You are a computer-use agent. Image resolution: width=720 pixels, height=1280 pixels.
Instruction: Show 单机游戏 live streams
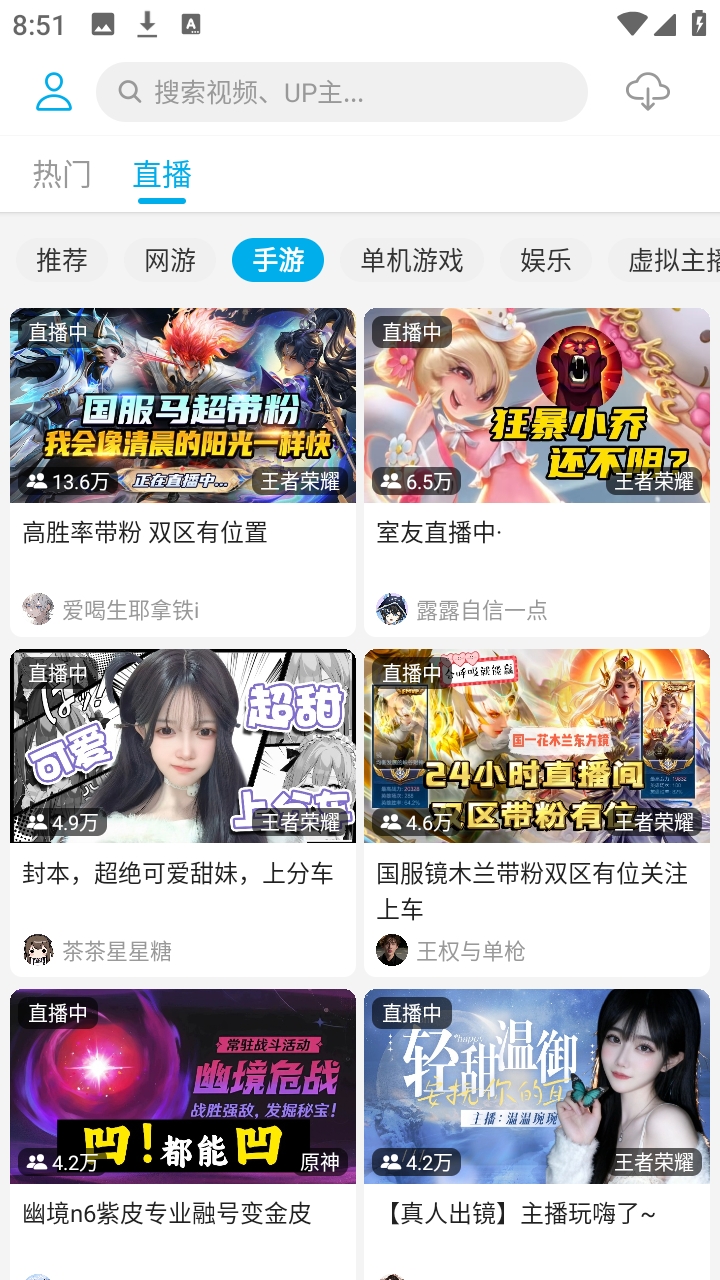tap(412, 261)
